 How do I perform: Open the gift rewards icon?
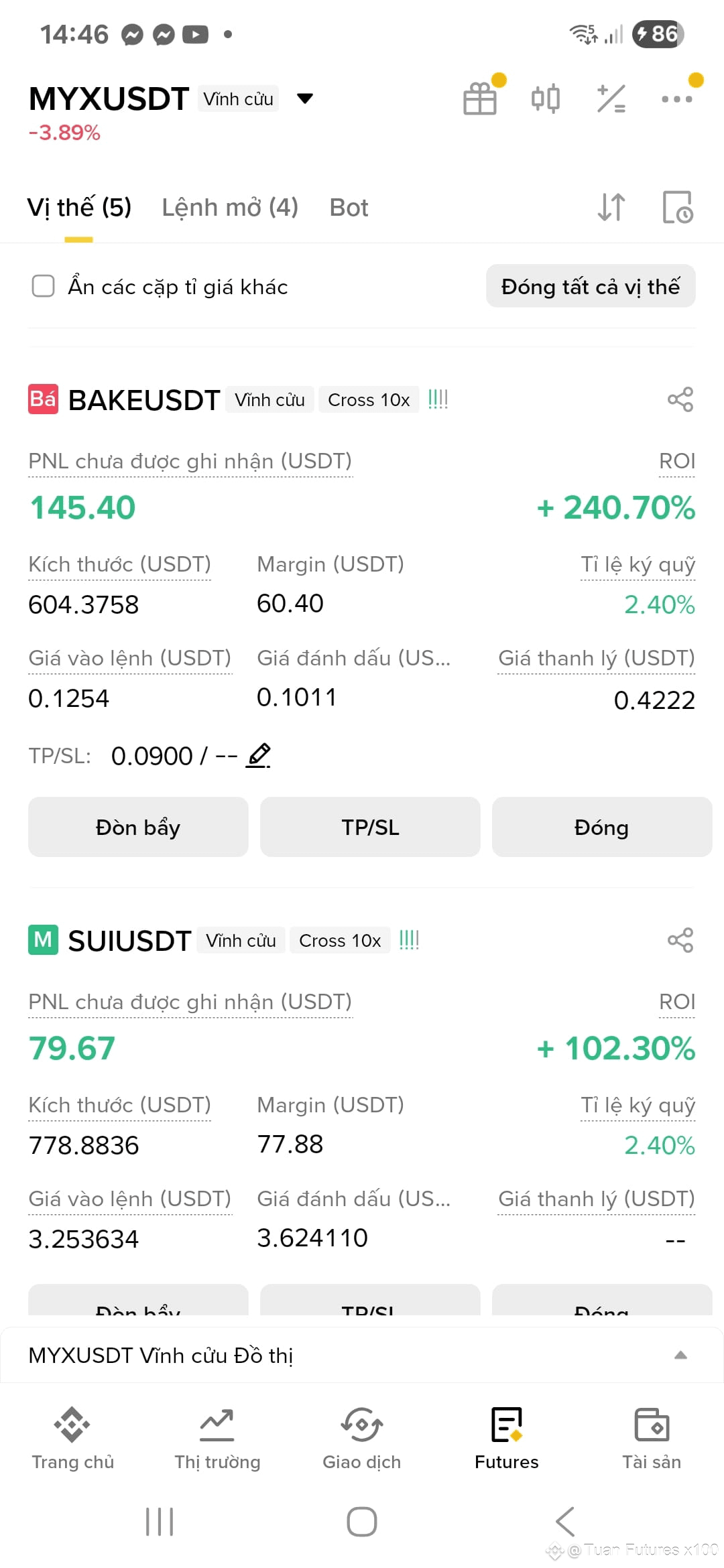pyautogui.click(x=480, y=99)
